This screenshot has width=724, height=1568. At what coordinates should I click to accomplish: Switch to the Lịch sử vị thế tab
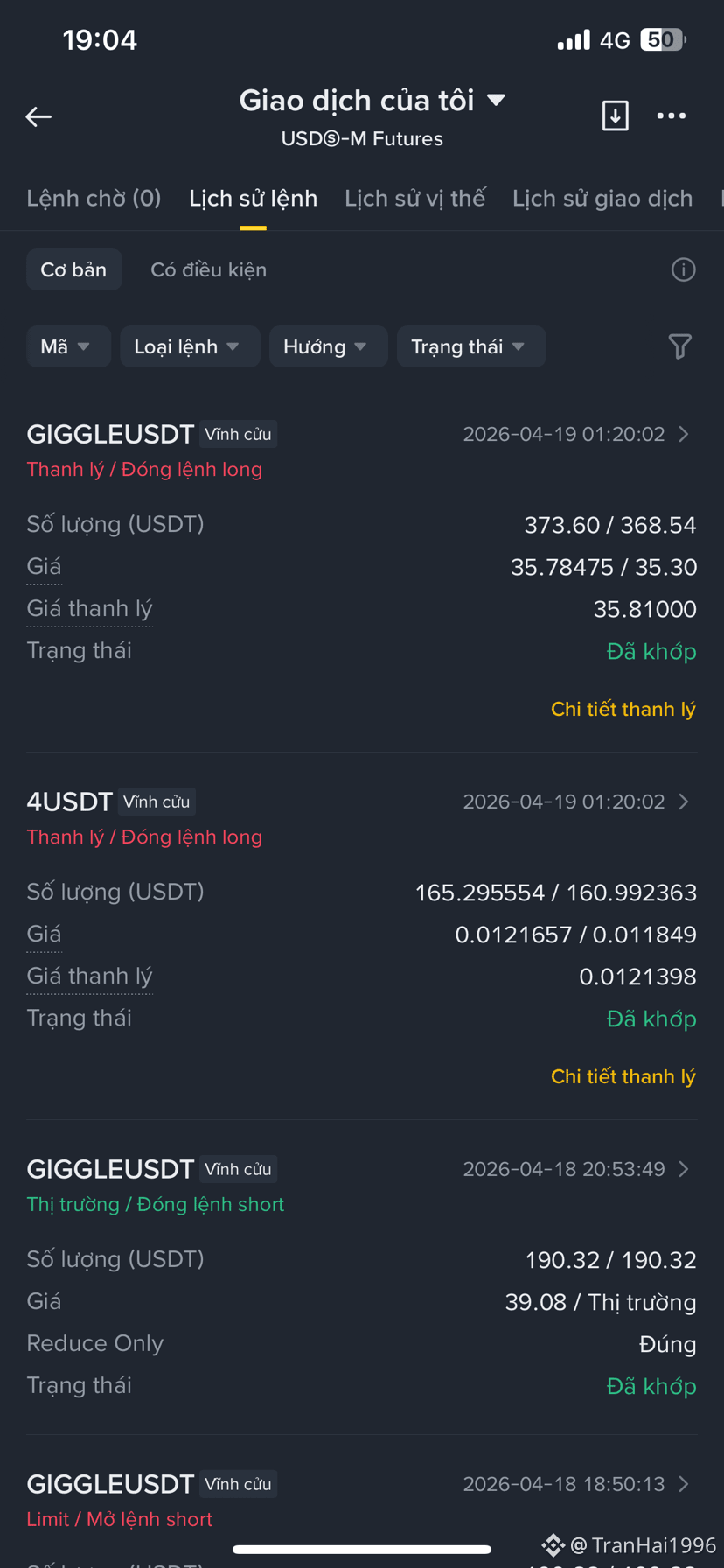point(414,199)
